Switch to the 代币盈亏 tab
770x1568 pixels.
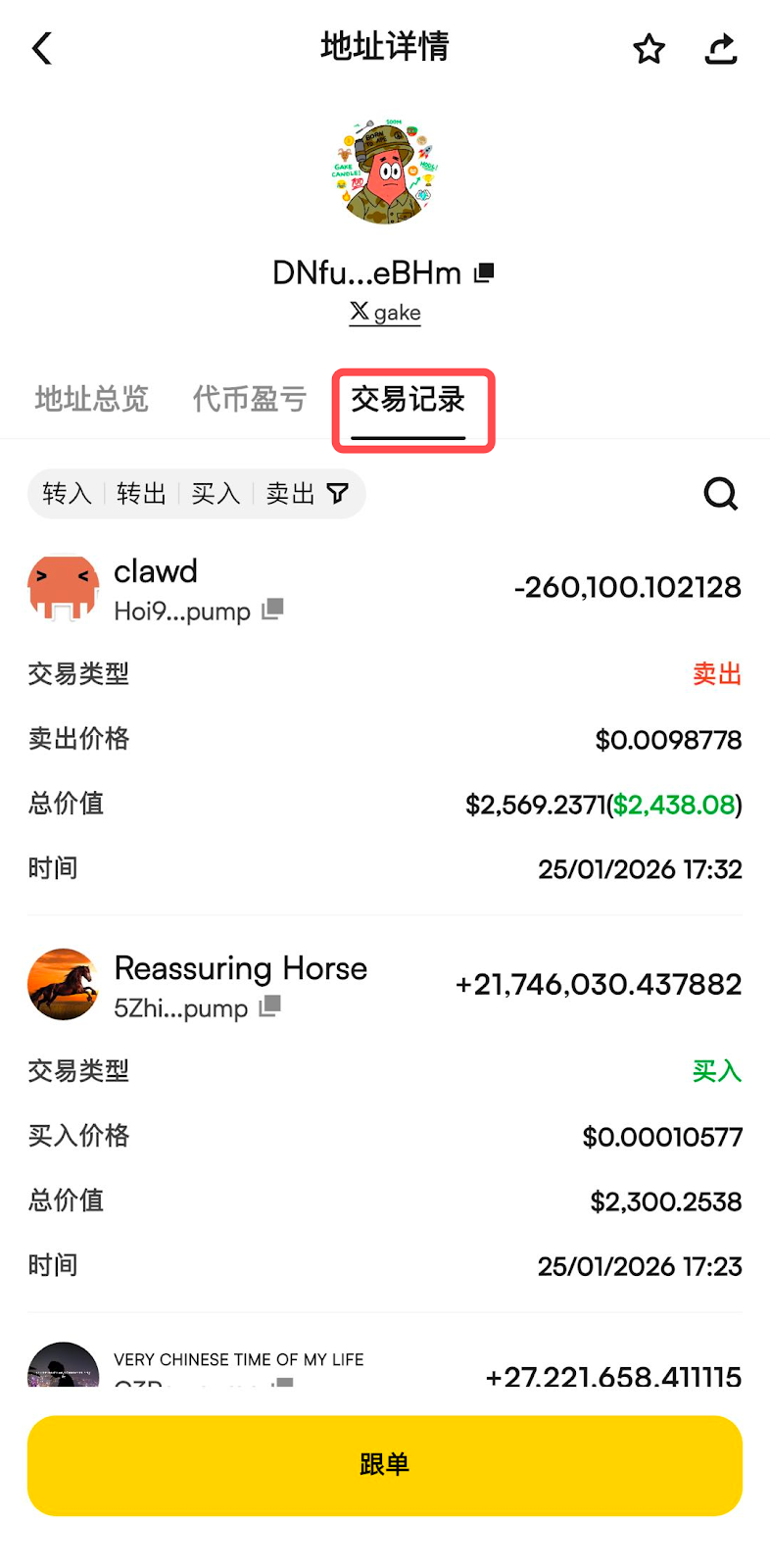[x=249, y=399]
